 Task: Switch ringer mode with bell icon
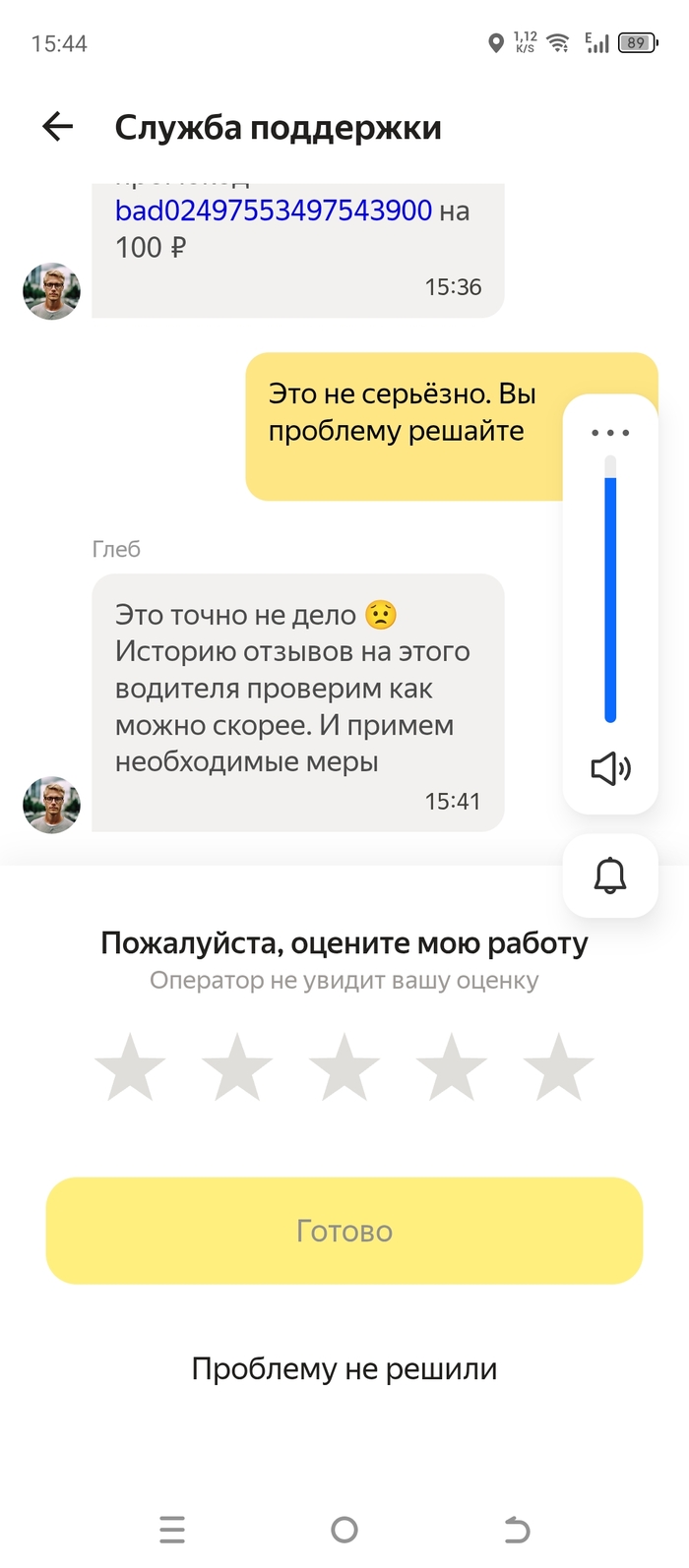610,875
